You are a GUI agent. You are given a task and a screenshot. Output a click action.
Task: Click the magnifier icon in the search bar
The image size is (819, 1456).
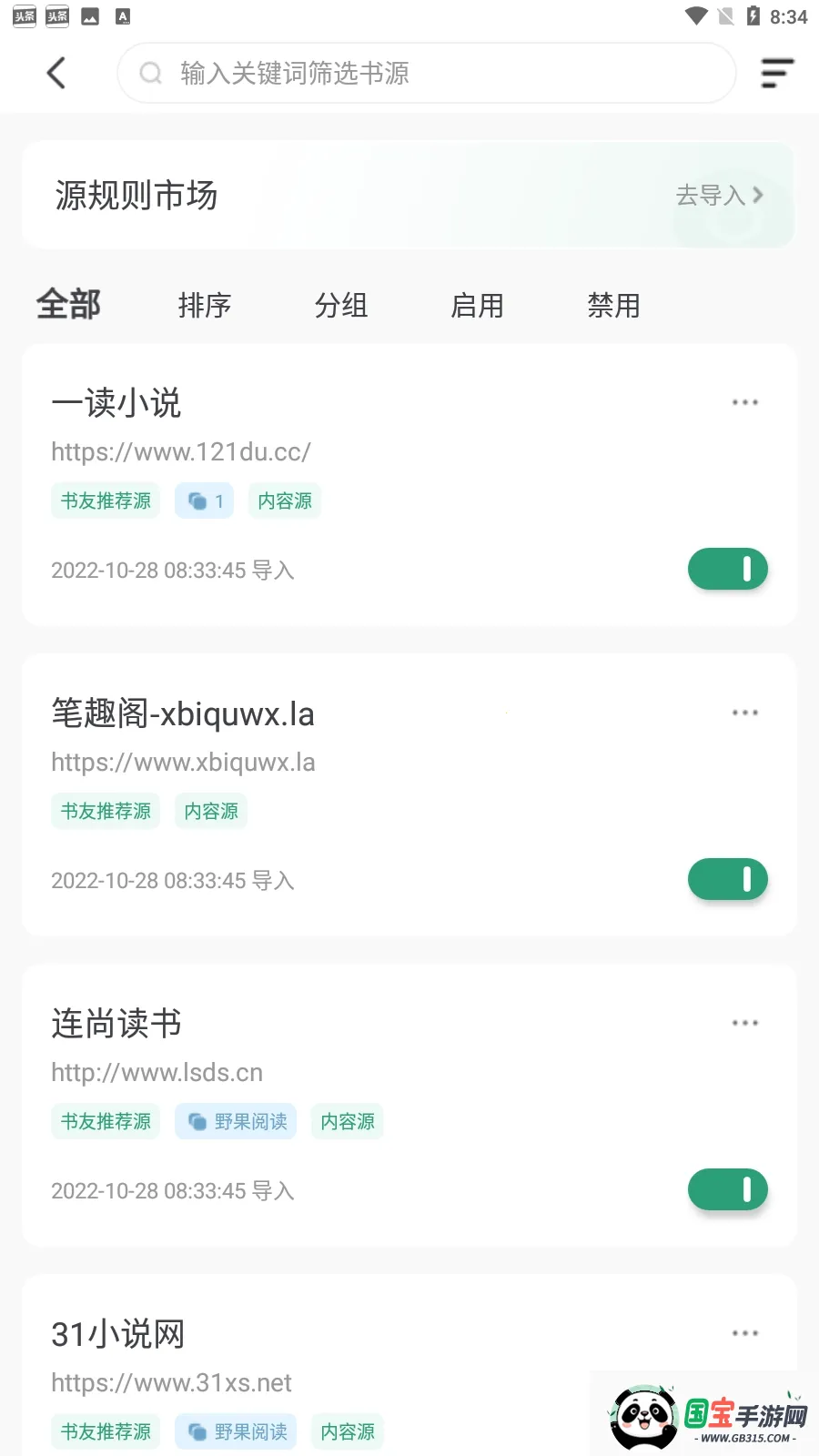[x=151, y=73]
